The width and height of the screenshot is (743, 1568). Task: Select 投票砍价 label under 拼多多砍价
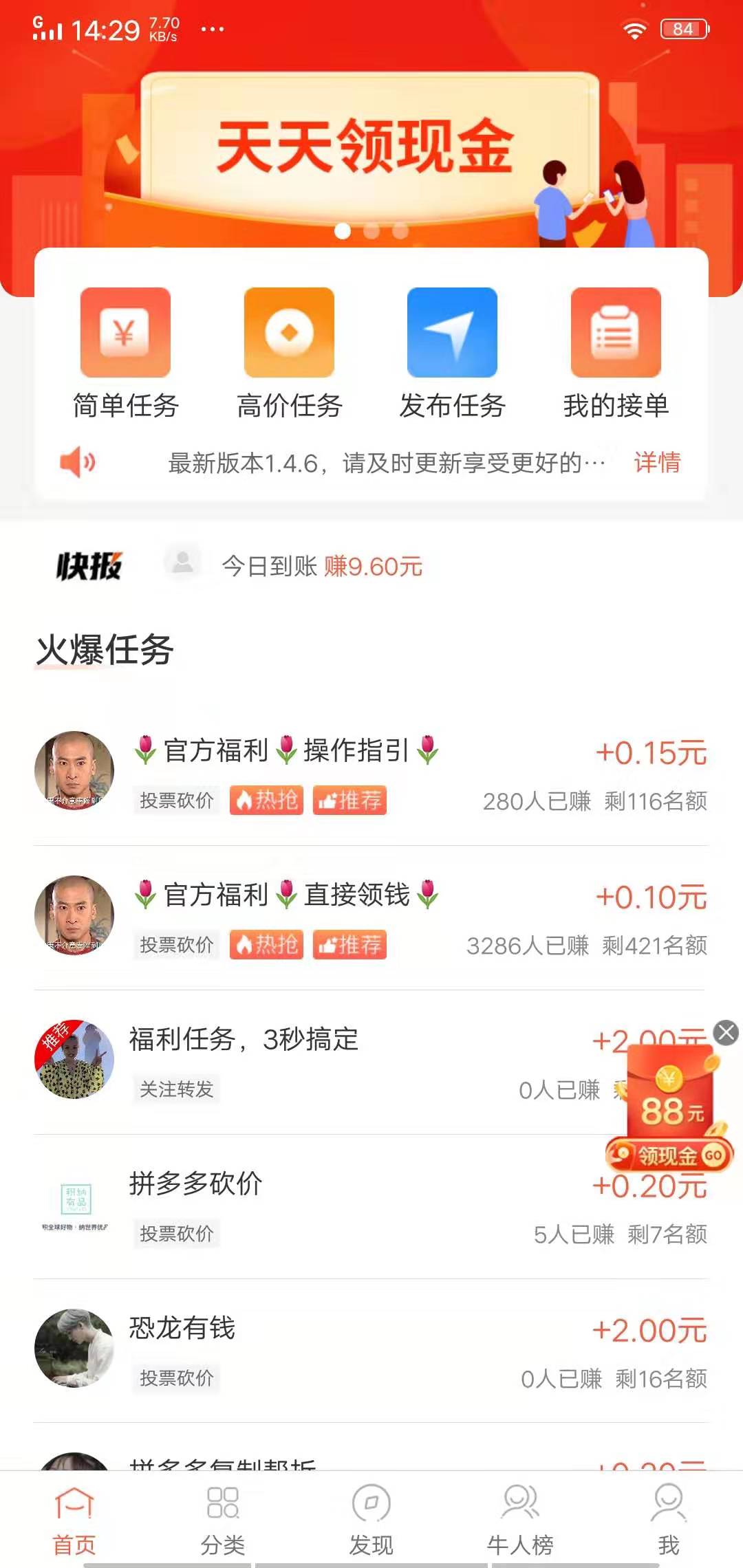(176, 1234)
